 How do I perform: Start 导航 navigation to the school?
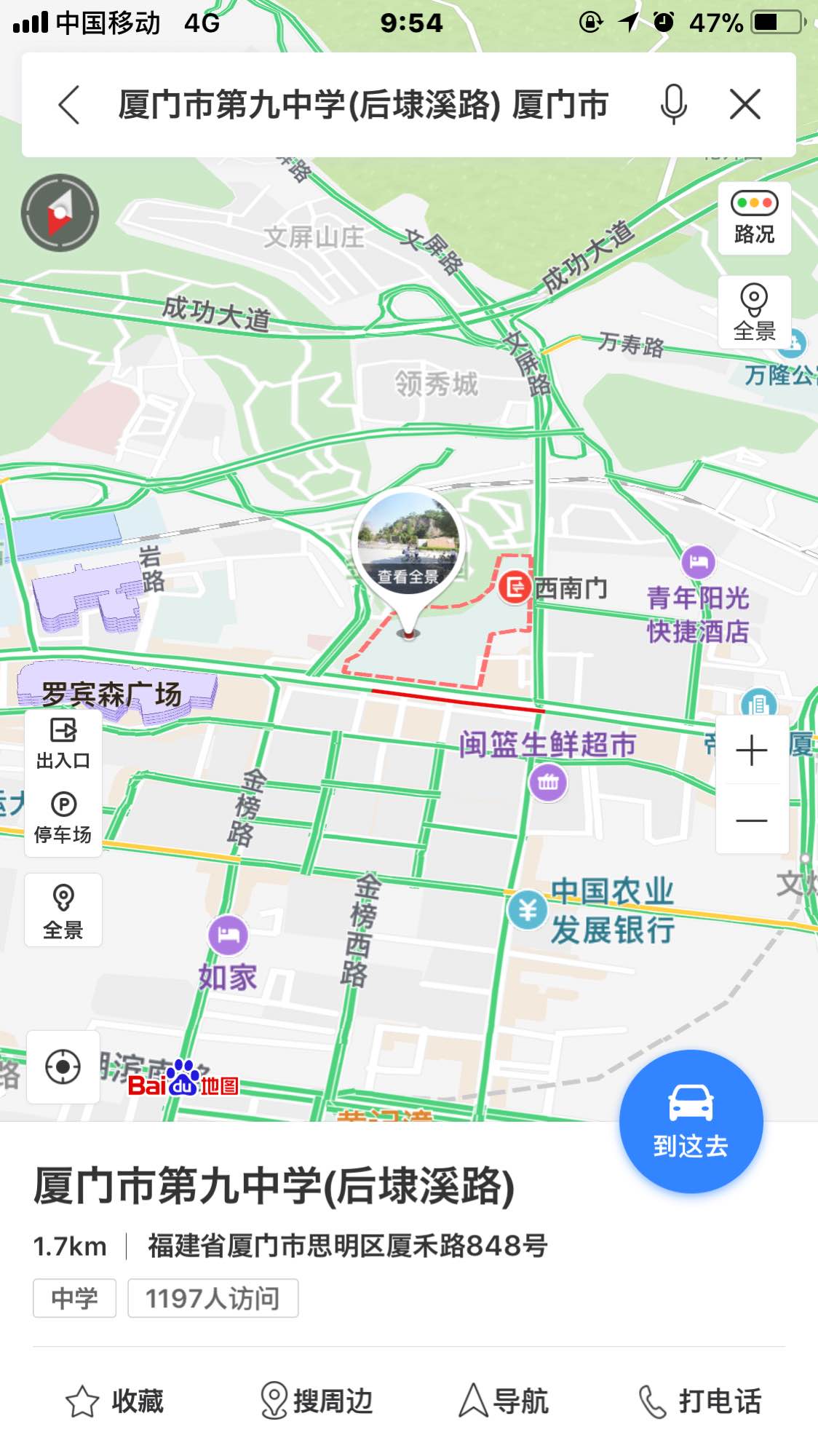tap(504, 1401)
